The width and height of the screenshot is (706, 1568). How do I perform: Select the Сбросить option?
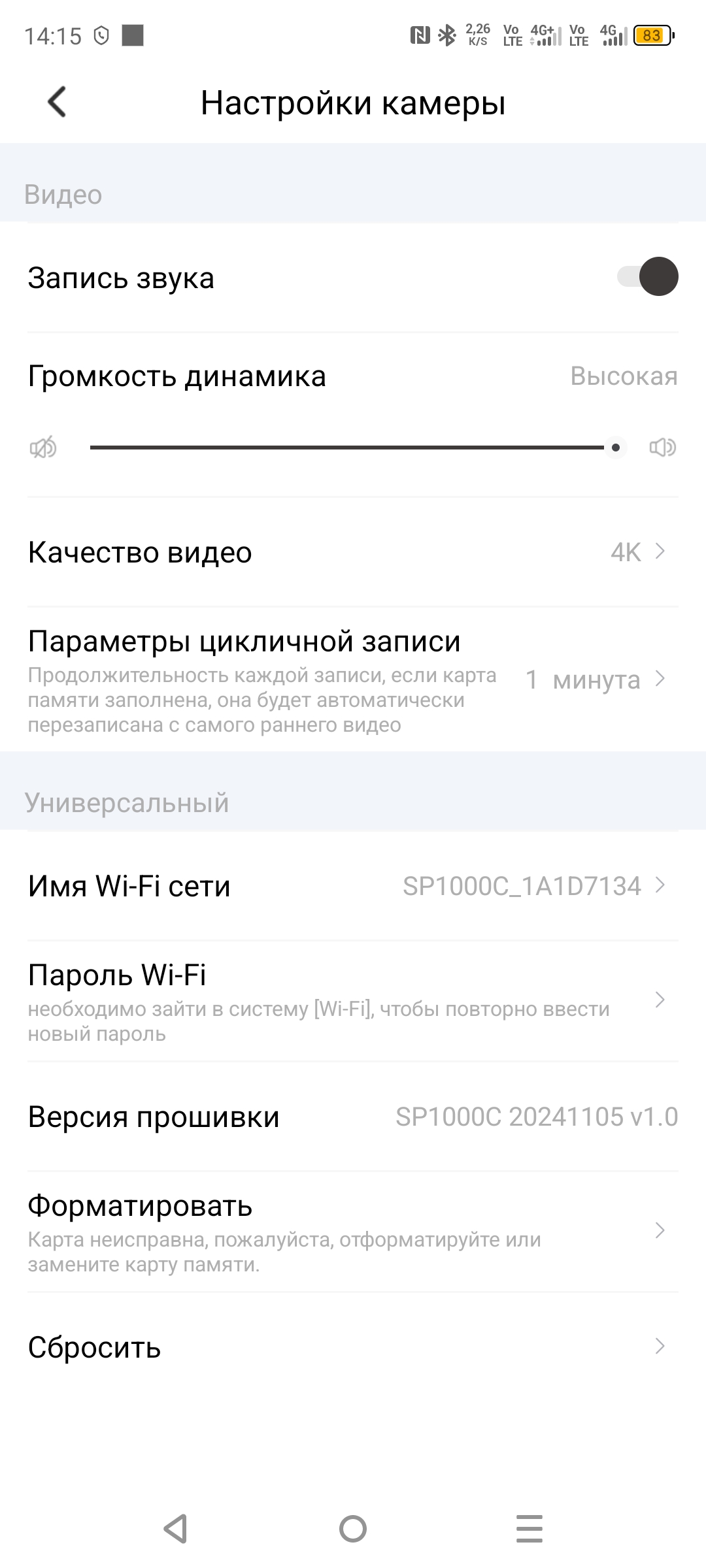(353, 1347)
